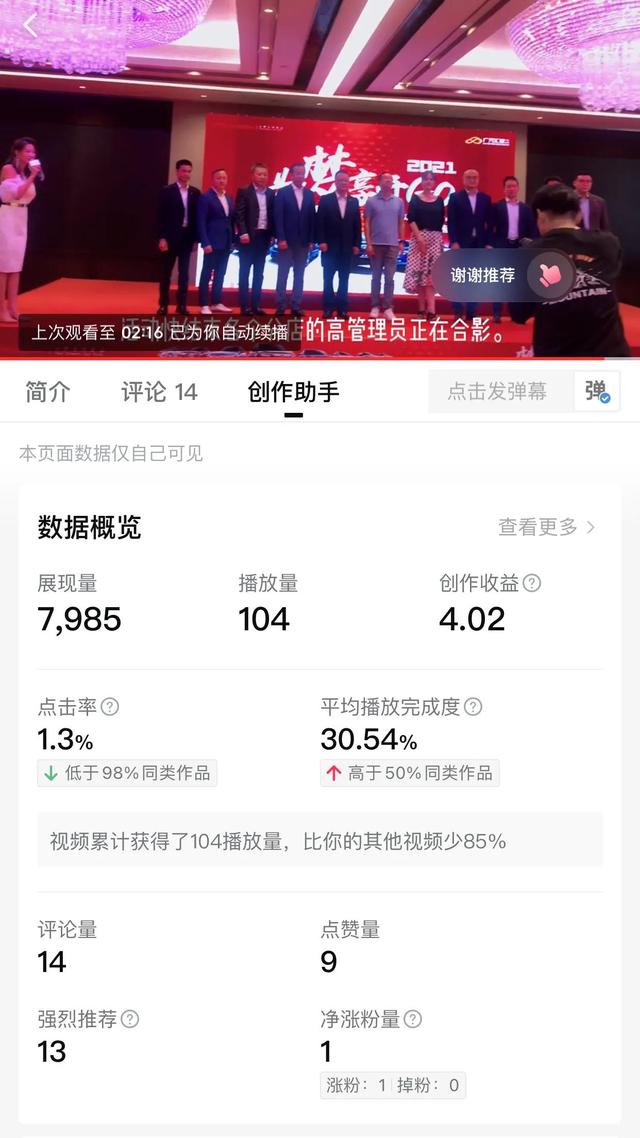This screenshot has height=1138, width=640.
Task: Tap the 点击发弹幕 input field
Action: [x=498, y=392]
